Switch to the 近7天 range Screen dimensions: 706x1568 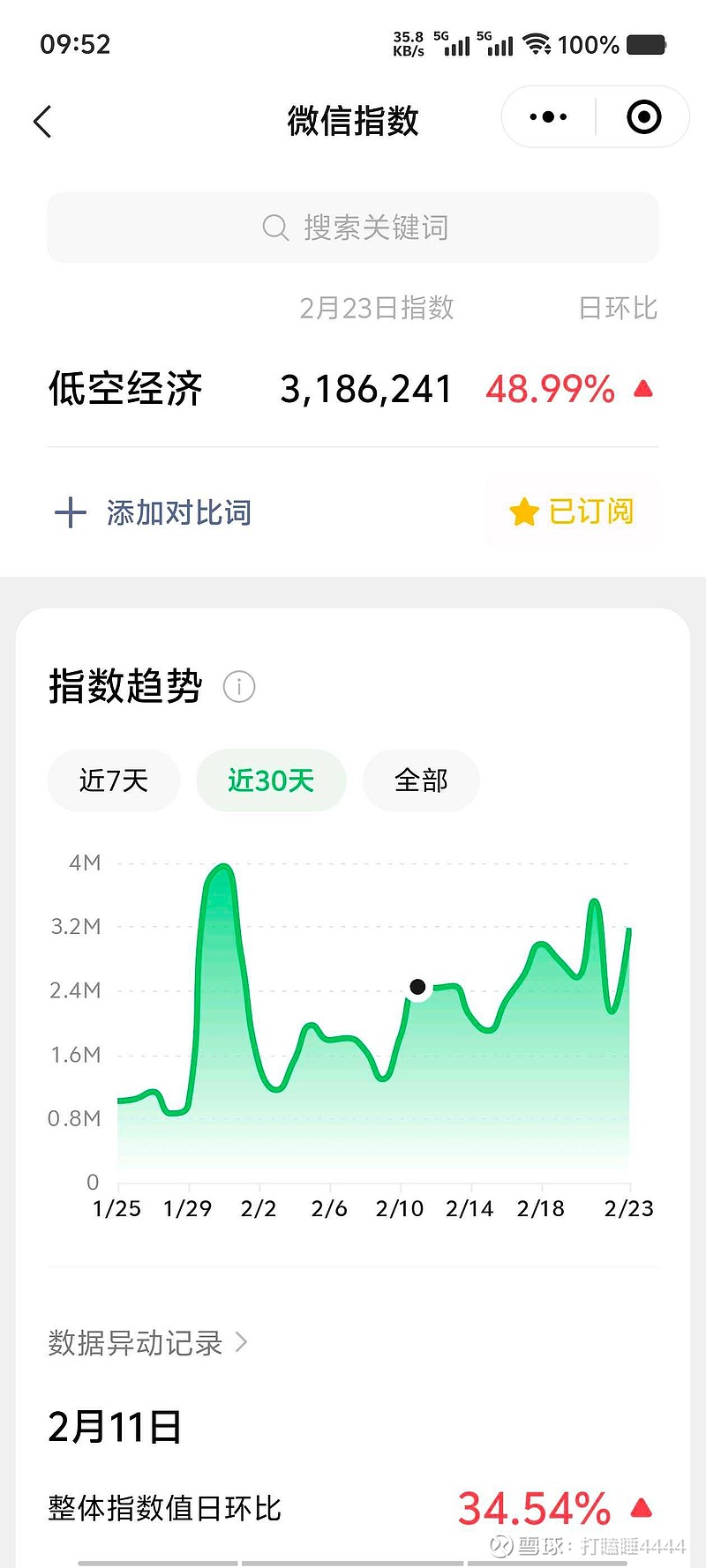114,780
